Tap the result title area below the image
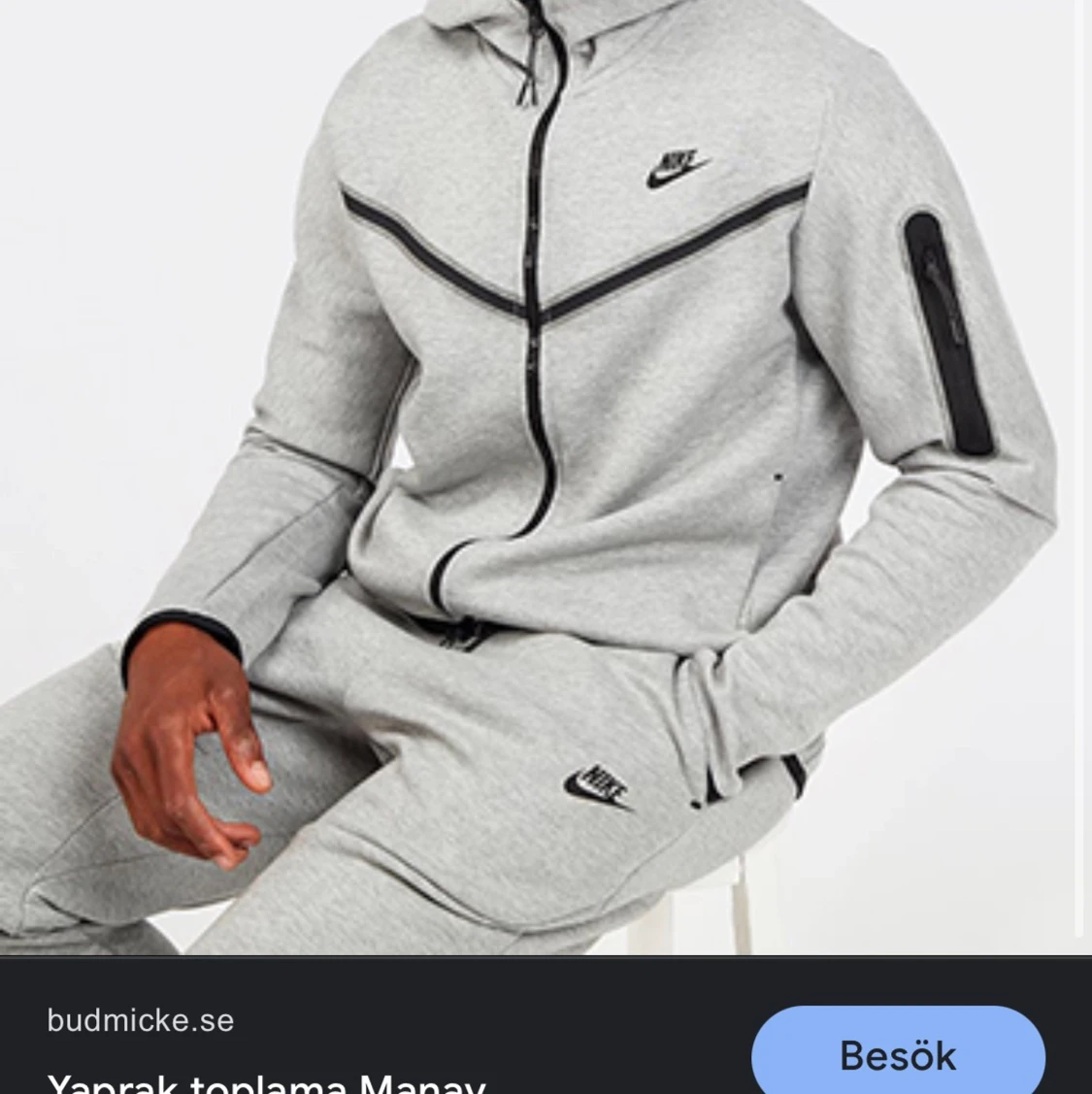1092x1094 pixels. coord(267,1082)
